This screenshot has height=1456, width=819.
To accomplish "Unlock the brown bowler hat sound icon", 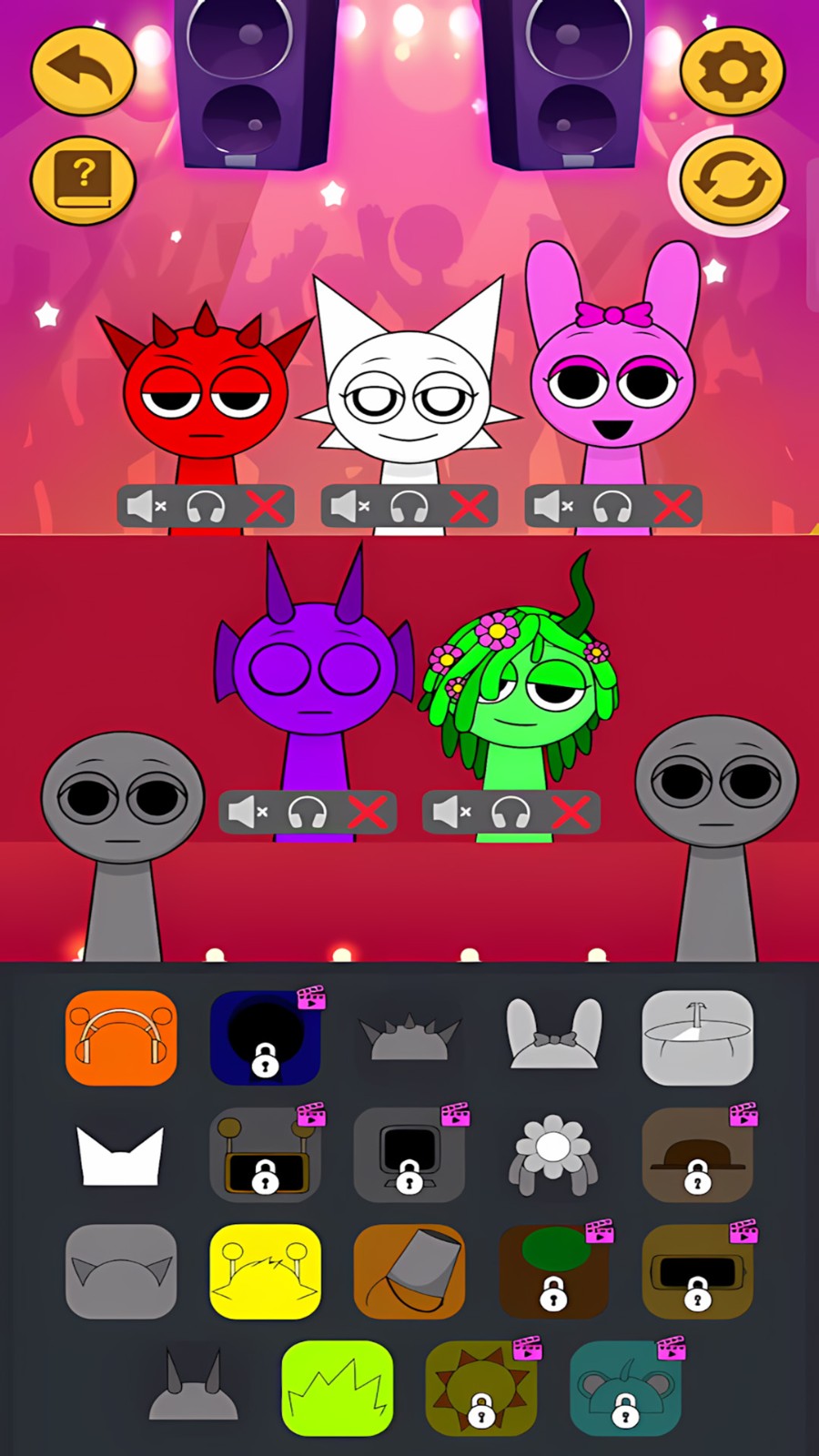I will [697, 1155].
